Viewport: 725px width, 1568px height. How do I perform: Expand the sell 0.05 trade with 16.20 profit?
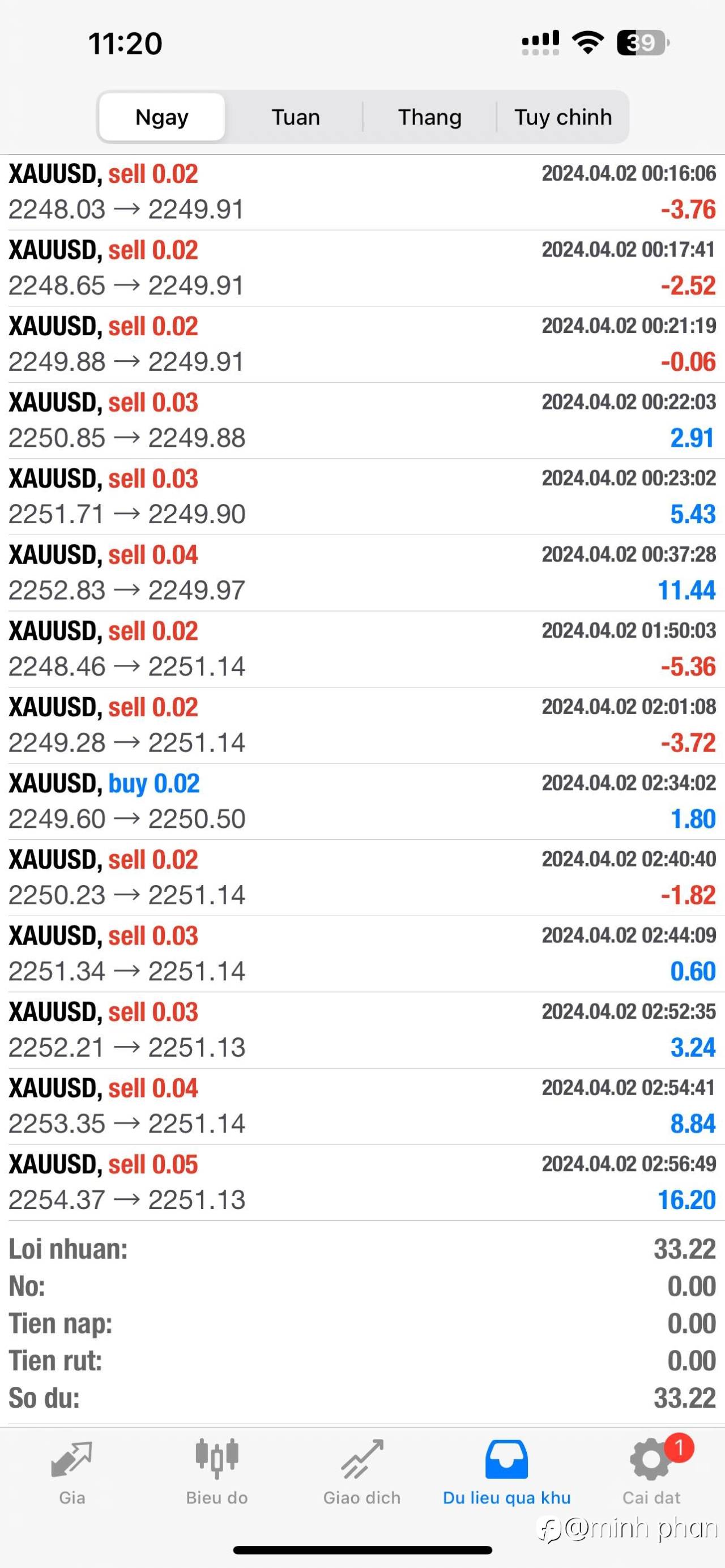point(362,1183)
